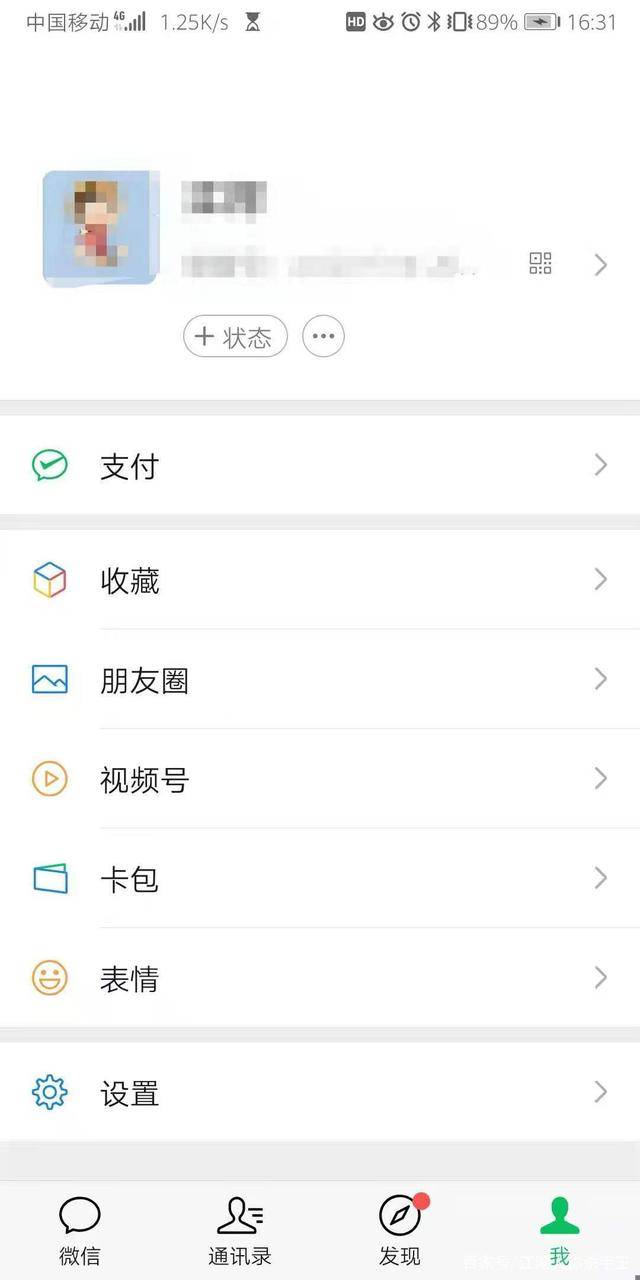640x1280 pixels.
Task: Switch to the 通讯录 contacts tab
Action: (x=240, y=1230)
